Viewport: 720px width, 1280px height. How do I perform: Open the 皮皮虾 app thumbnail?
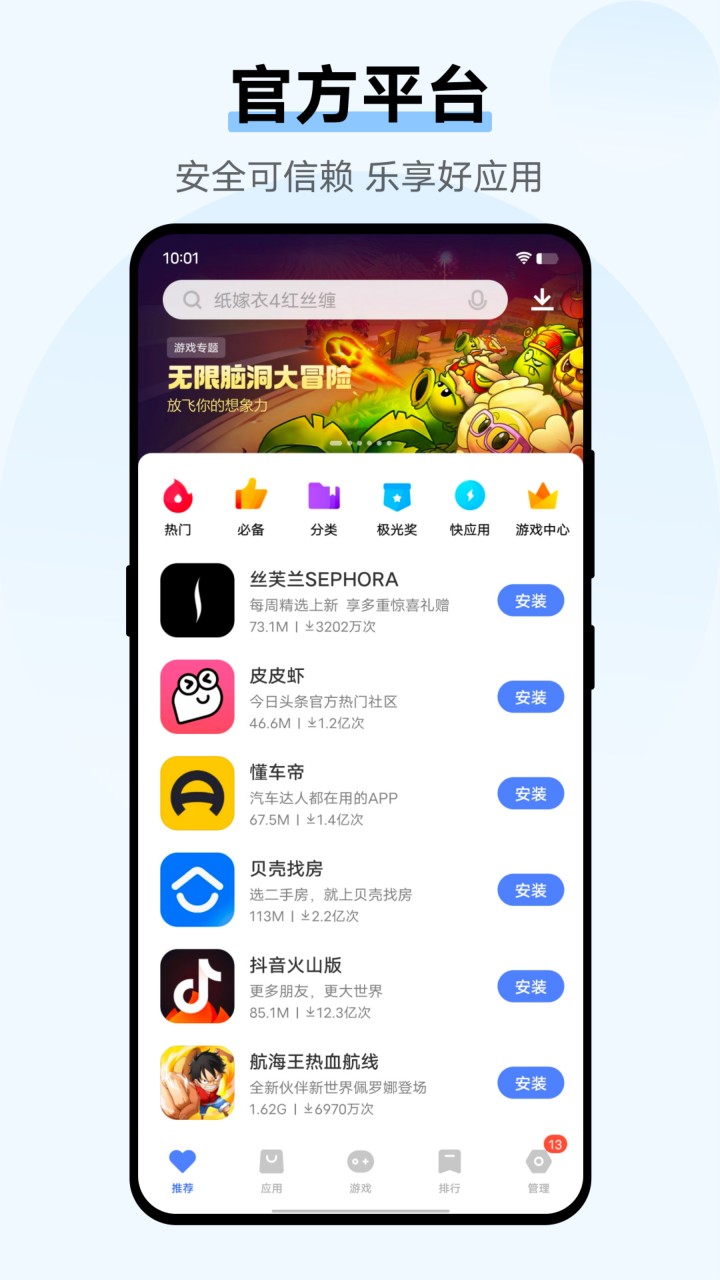(x=197, y=697)
